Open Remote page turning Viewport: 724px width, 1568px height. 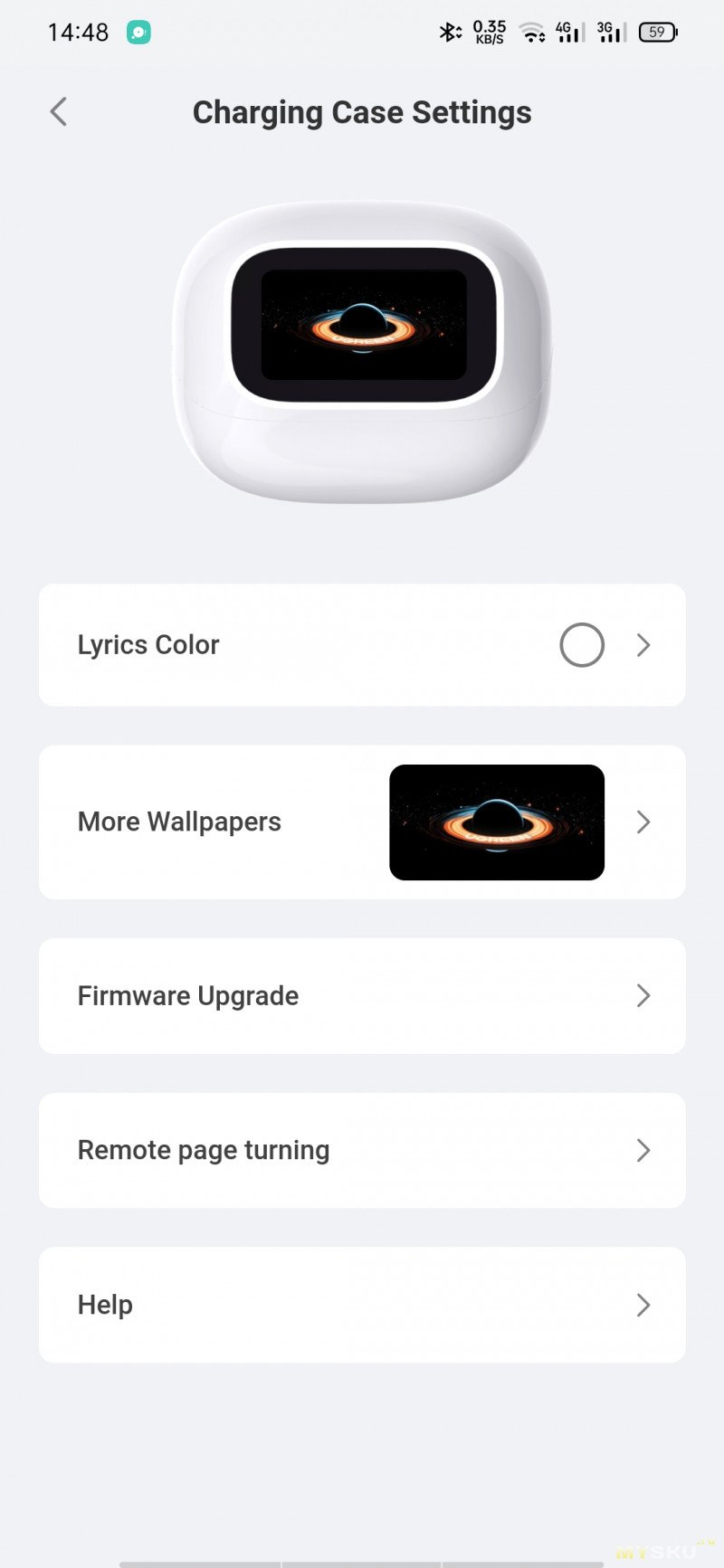(362, 1150)
